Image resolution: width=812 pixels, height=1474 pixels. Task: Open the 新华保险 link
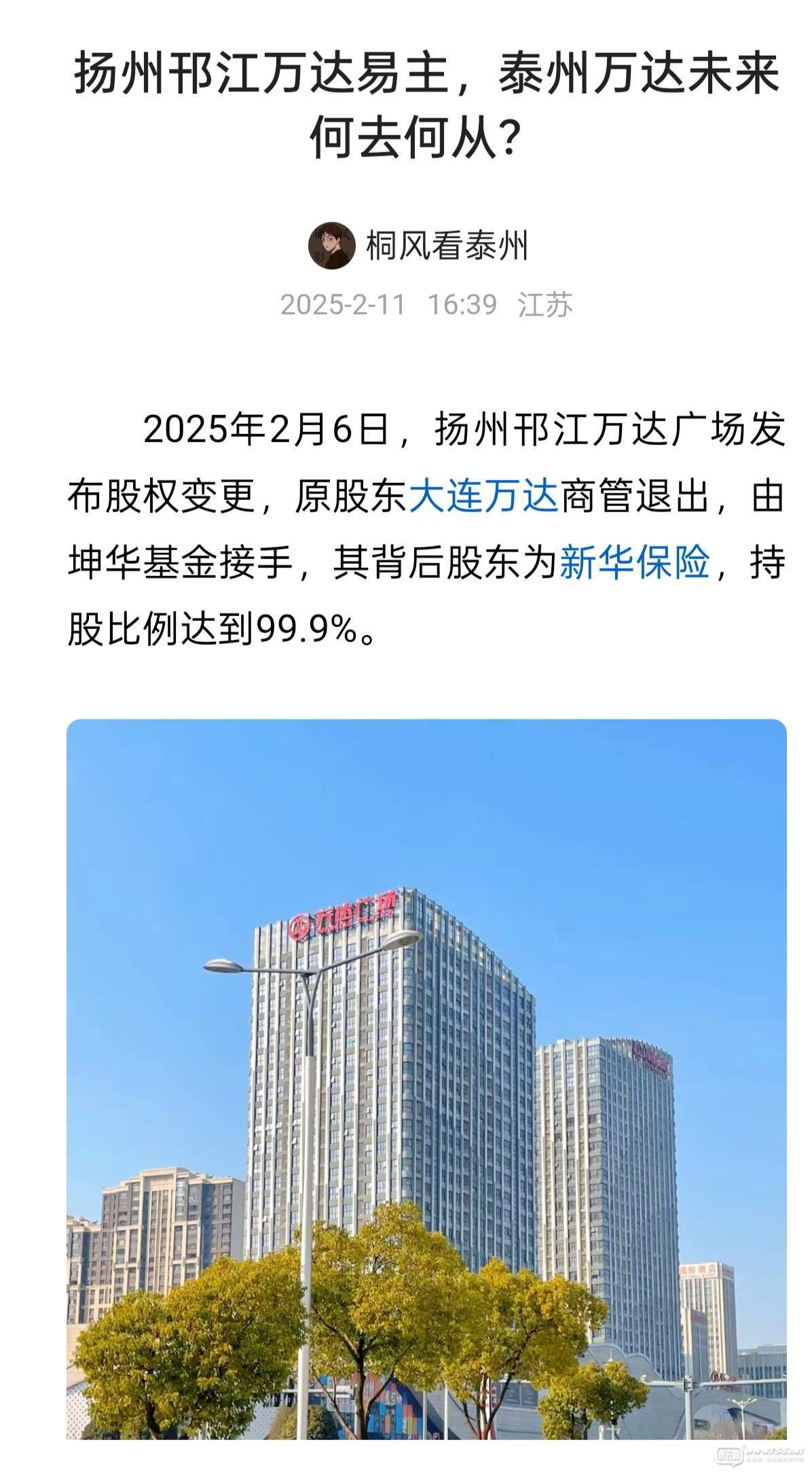pos(635,564)
